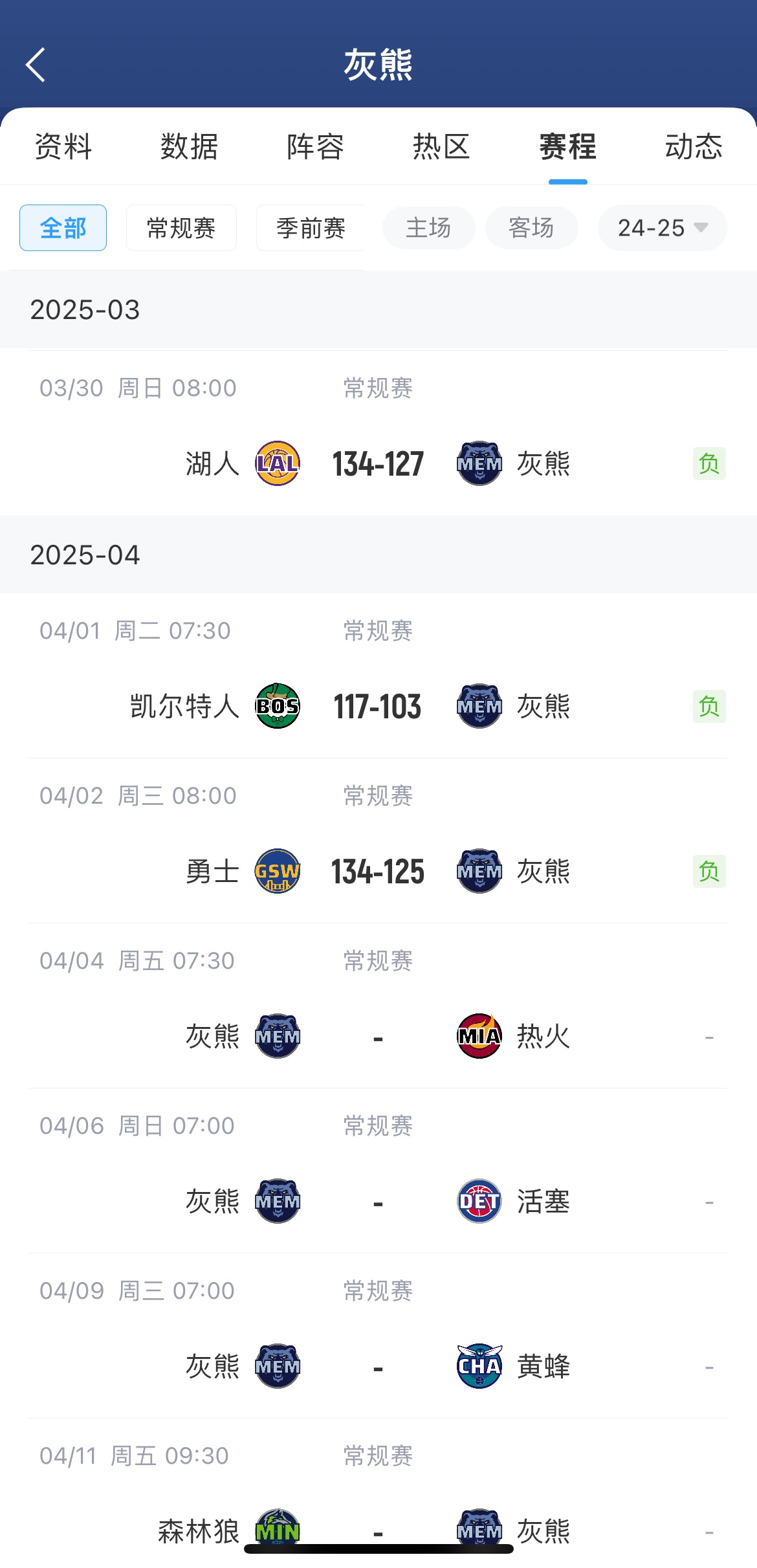Open the 热区 tab
This screenshot has width=757, height=1568.
pyautogui.click(x=442, y=146)
